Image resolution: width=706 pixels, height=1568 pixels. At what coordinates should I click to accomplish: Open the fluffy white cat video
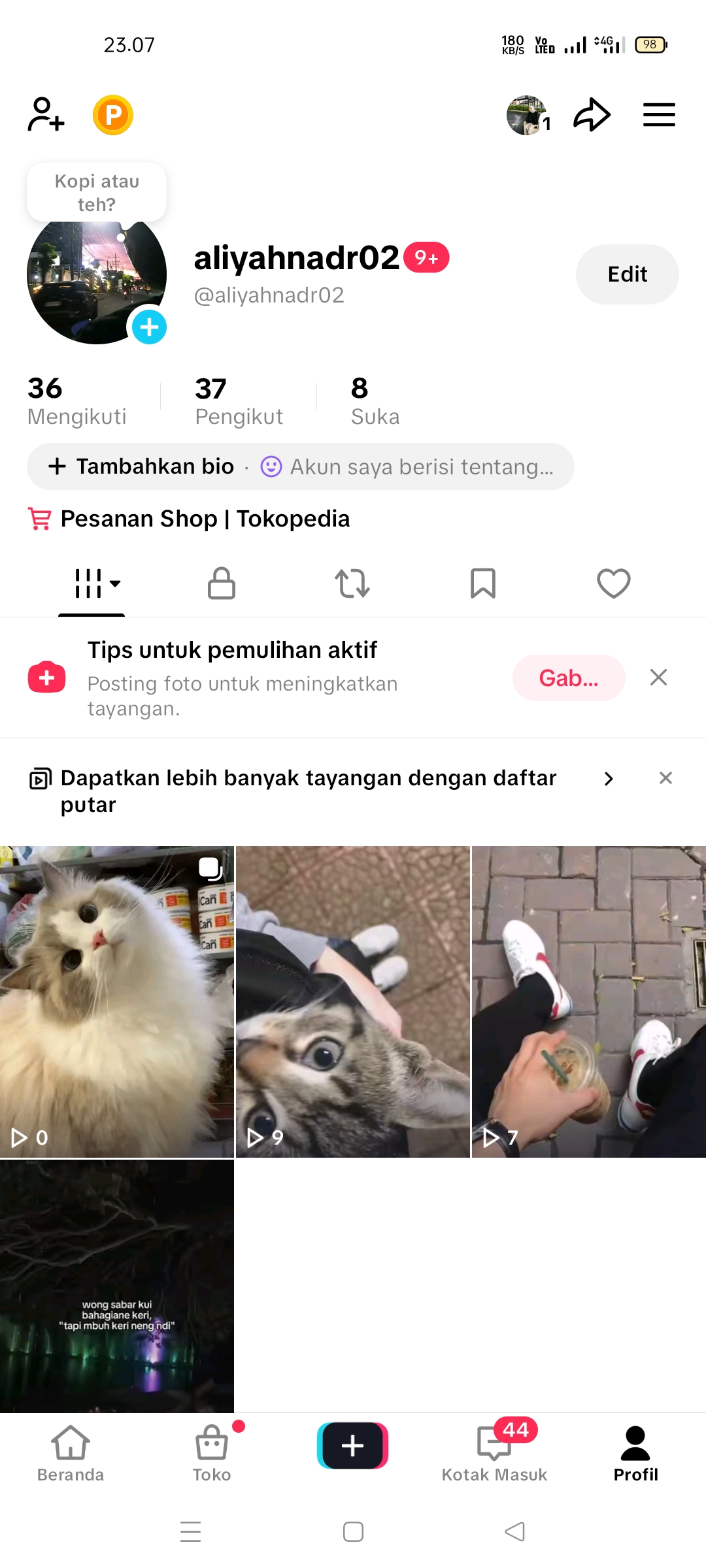pos(117,1002)
